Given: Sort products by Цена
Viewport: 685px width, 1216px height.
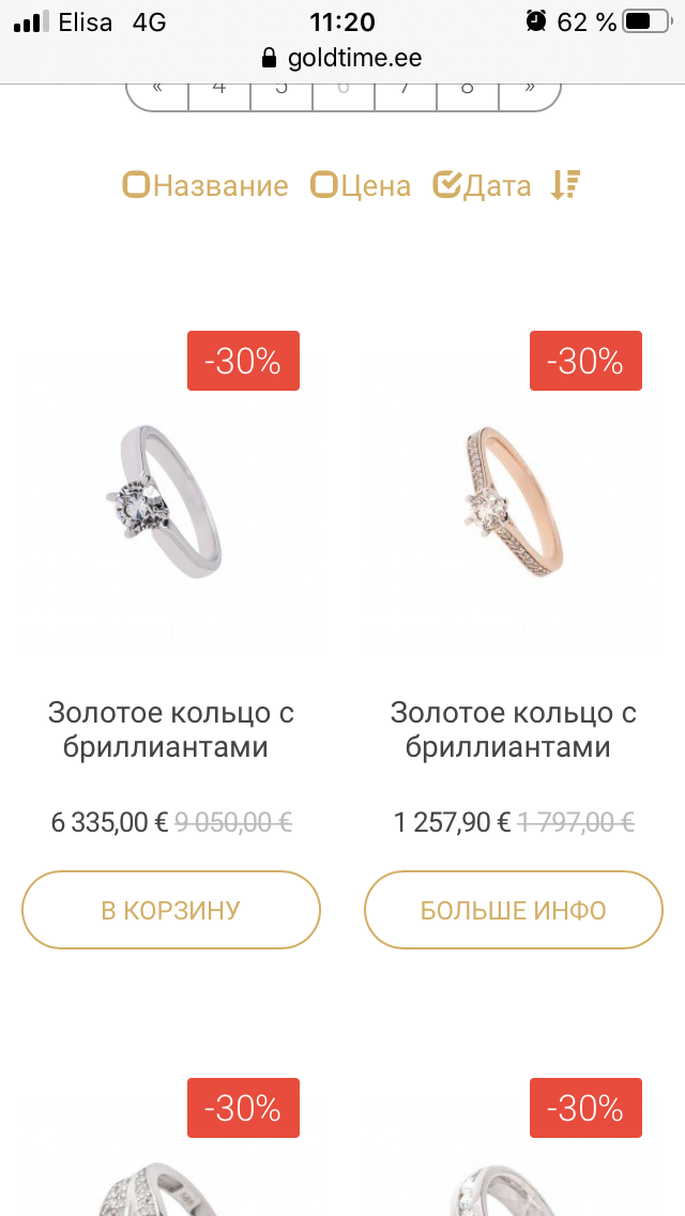Looking at the screenshot, I should click(360, 186).
